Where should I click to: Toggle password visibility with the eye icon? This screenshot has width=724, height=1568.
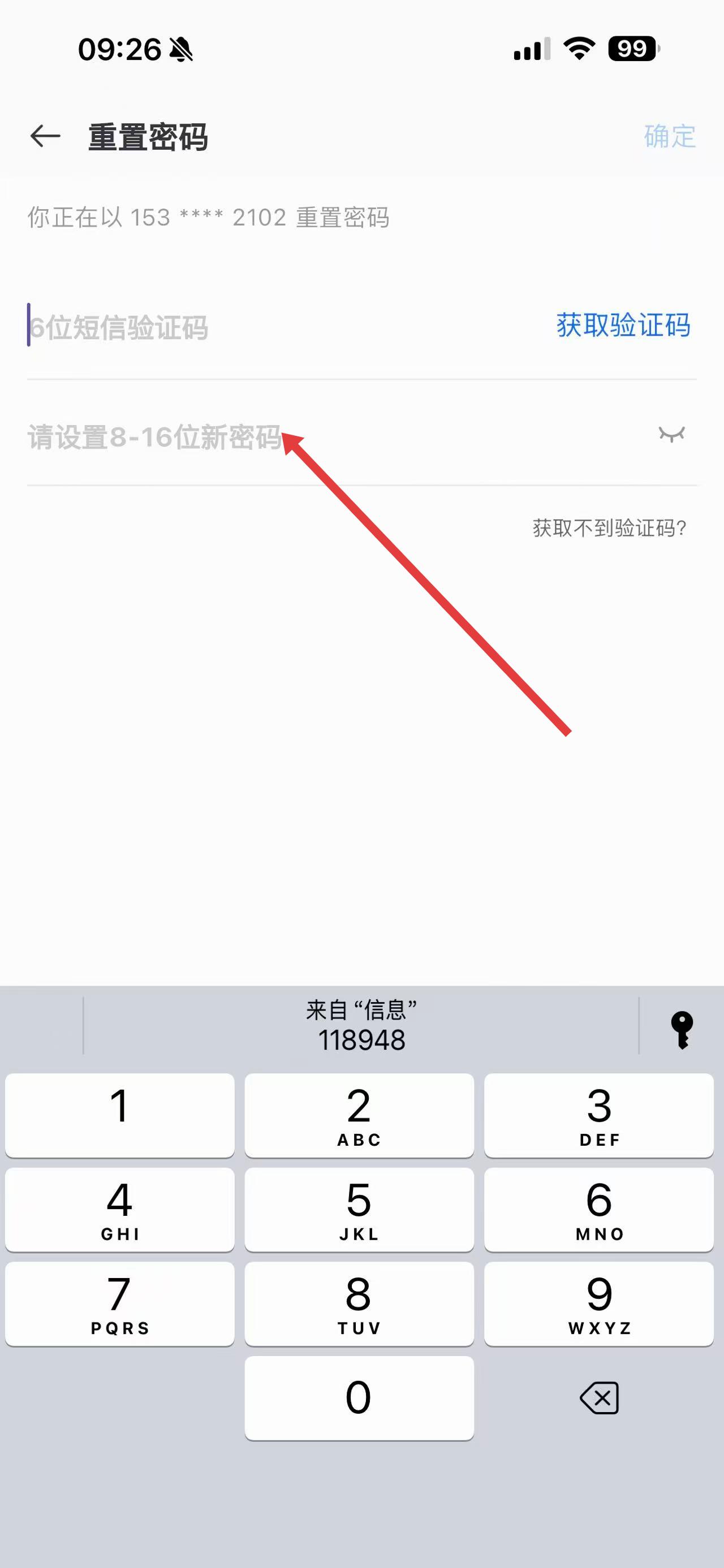[x=671, y=435]
